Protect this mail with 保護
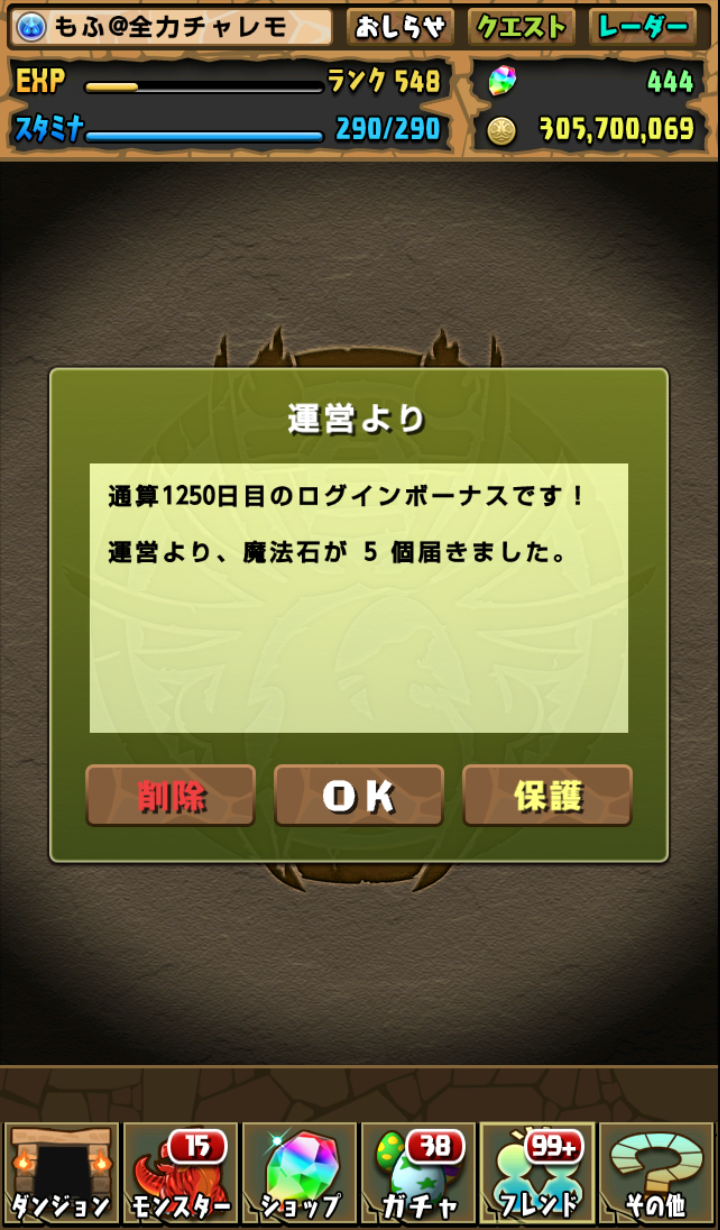This screenshot has height=1230, width=720. pos(547,796)
